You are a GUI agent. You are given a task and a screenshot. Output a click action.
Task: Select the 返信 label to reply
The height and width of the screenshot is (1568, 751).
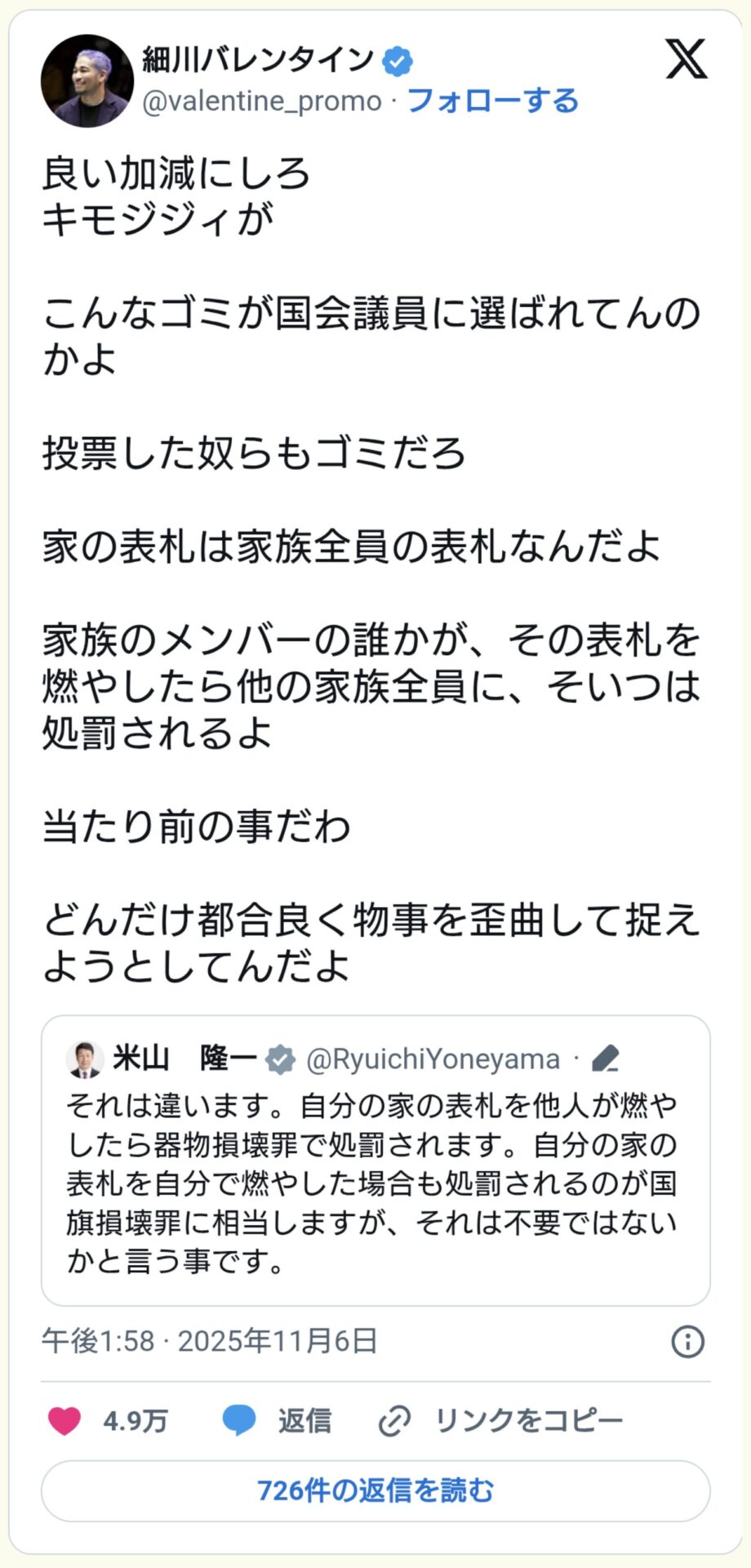pos(304,1419)
